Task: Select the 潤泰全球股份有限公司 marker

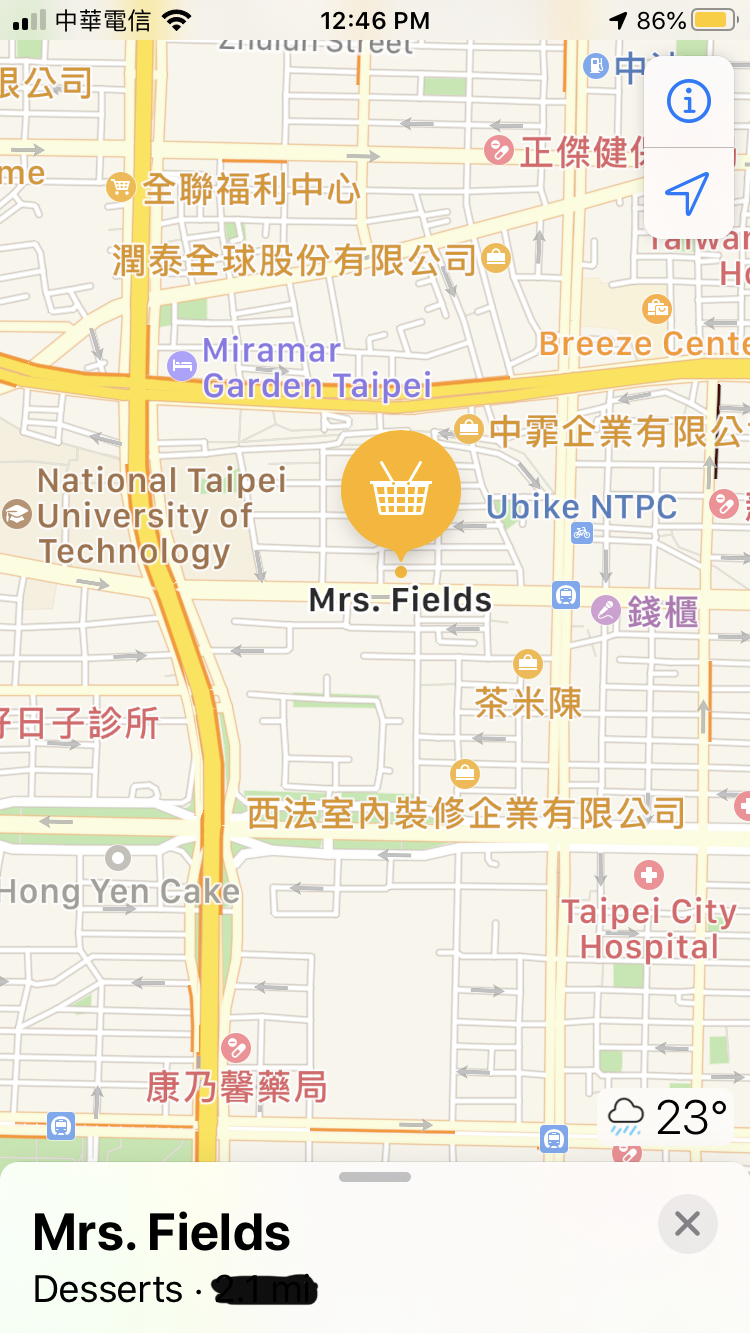Action: coord(495,258)
